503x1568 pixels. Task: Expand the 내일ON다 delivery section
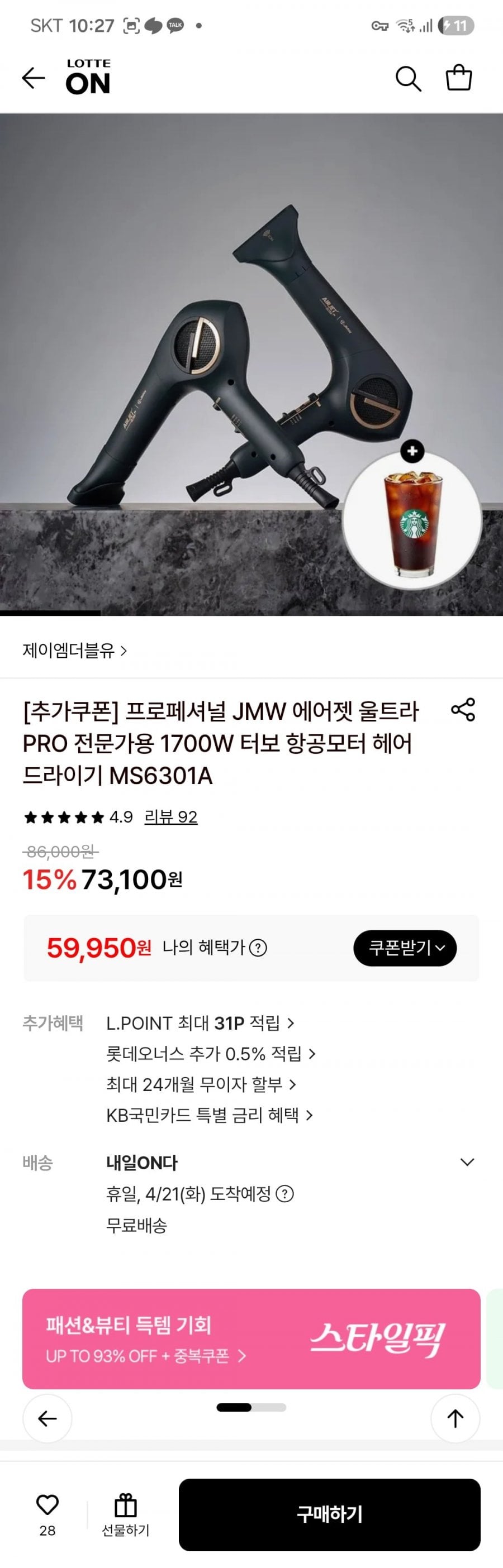(467, 1162)
